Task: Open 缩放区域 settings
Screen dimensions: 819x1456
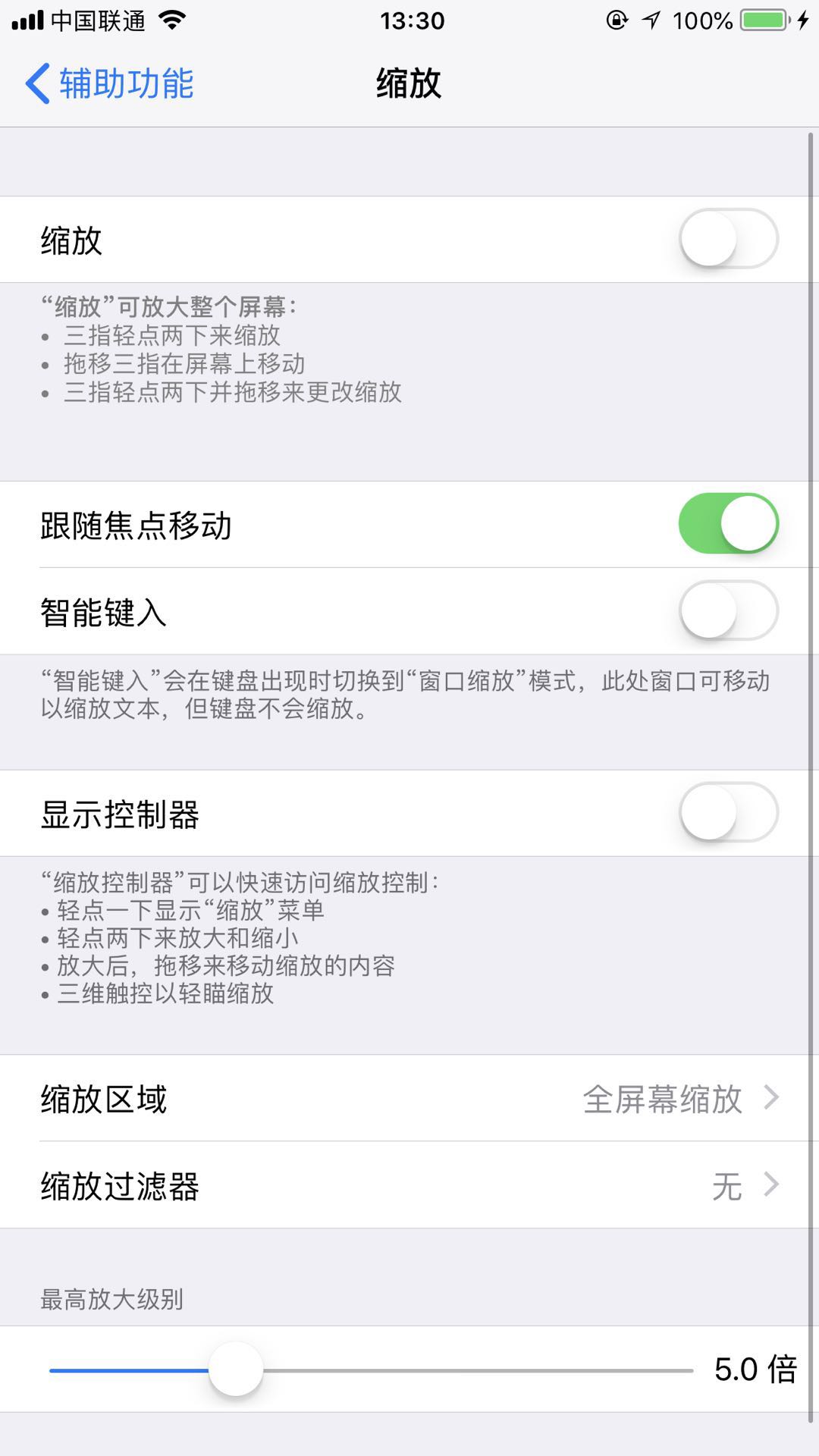Action: click(x=409, y=1098)
